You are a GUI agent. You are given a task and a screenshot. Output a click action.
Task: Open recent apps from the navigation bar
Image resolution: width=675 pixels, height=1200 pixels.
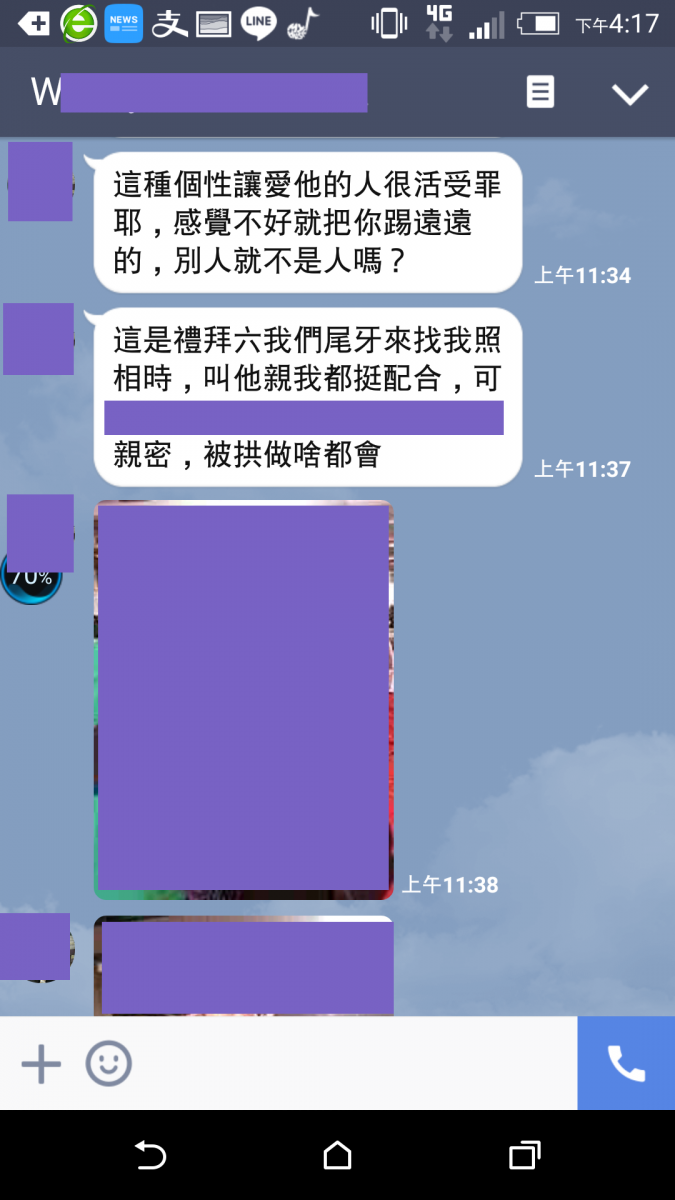click(524, 1156)
